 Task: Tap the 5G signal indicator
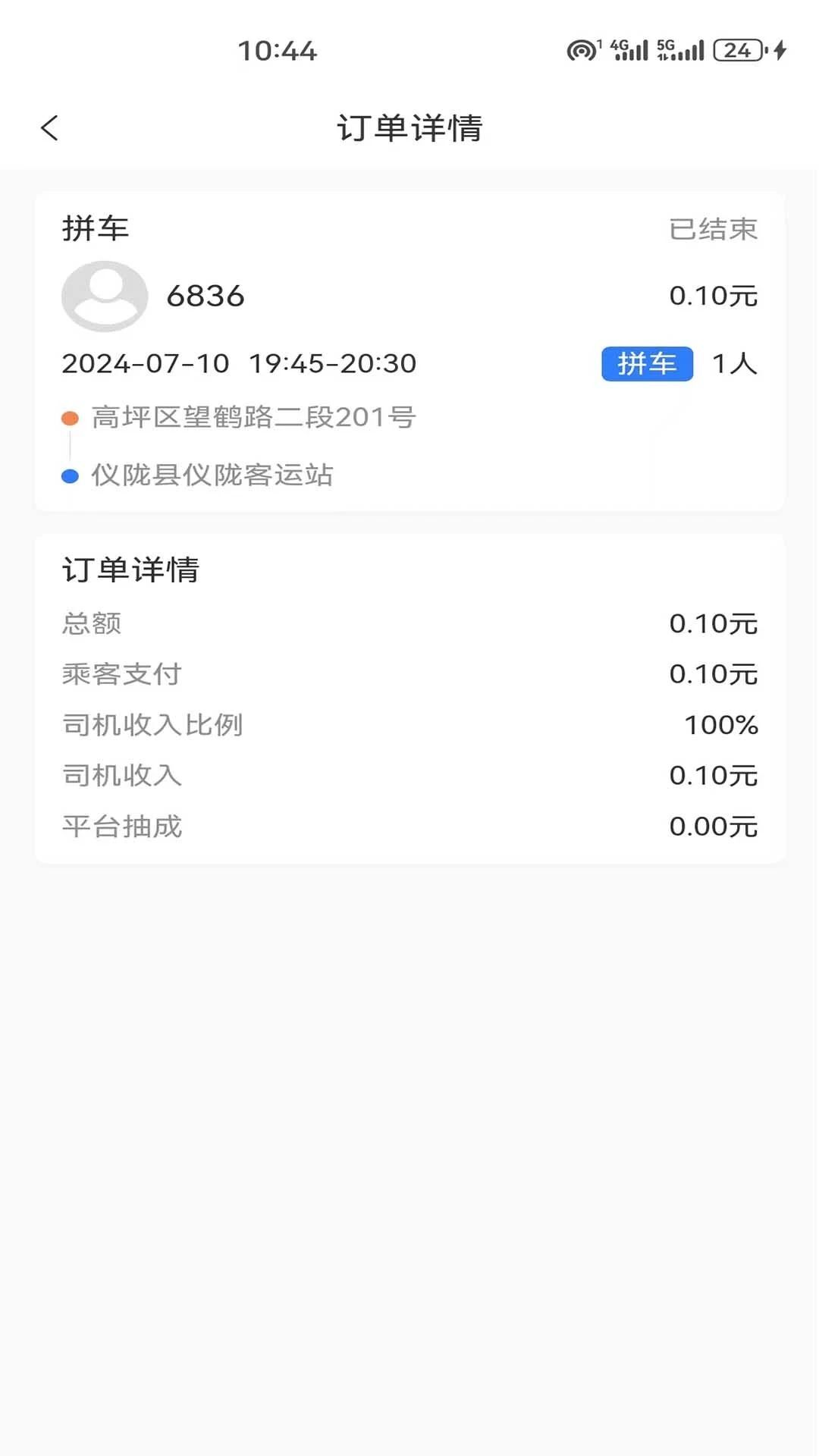tap(681, 50)
